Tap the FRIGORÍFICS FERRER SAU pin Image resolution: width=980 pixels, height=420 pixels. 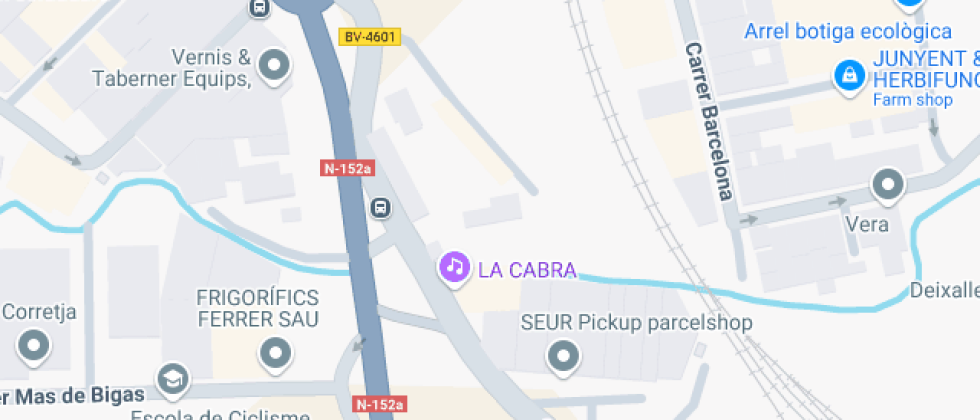274,351
